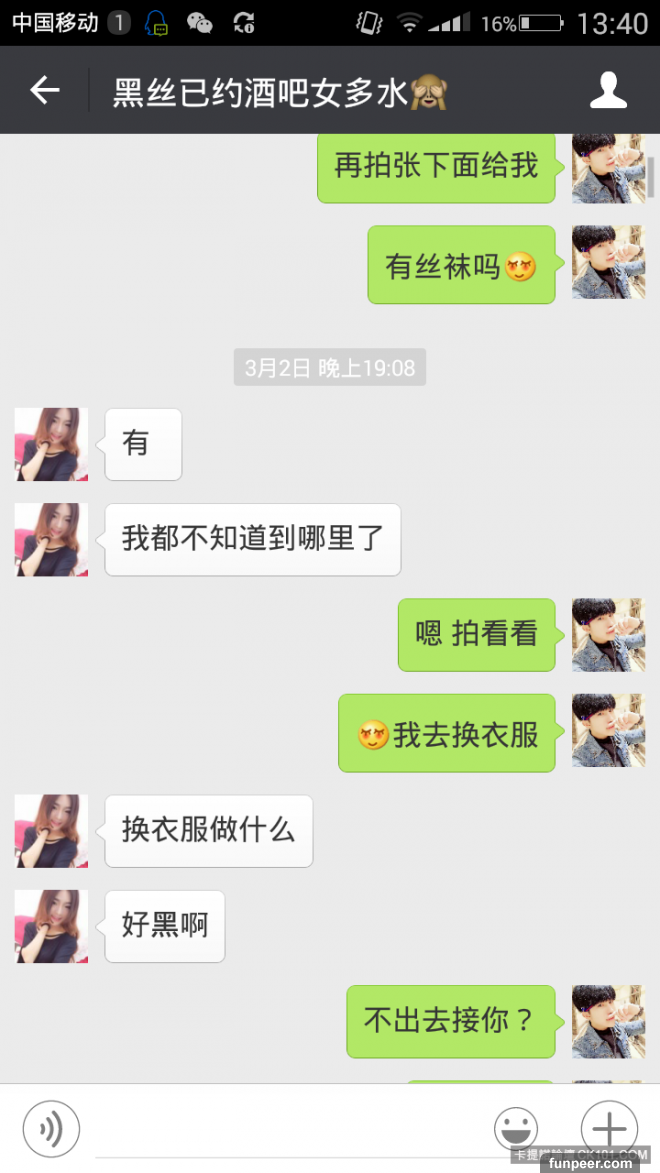Viewport: 660px width, 1173px height.
Task: Open the plus attachment menu
Action: point(608,1129)
